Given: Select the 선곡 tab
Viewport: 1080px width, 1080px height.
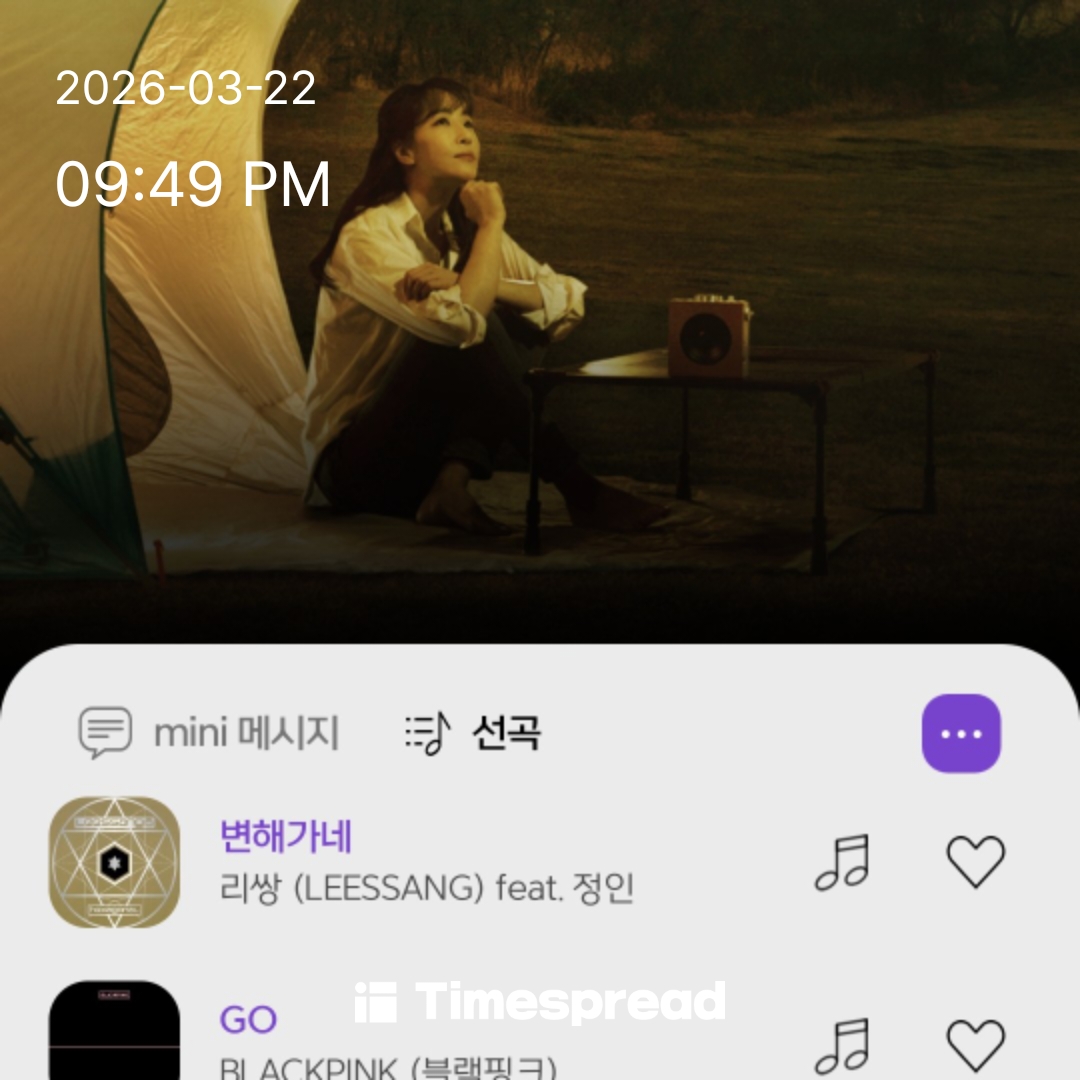Looking at the screenshot, I should 473,733.
